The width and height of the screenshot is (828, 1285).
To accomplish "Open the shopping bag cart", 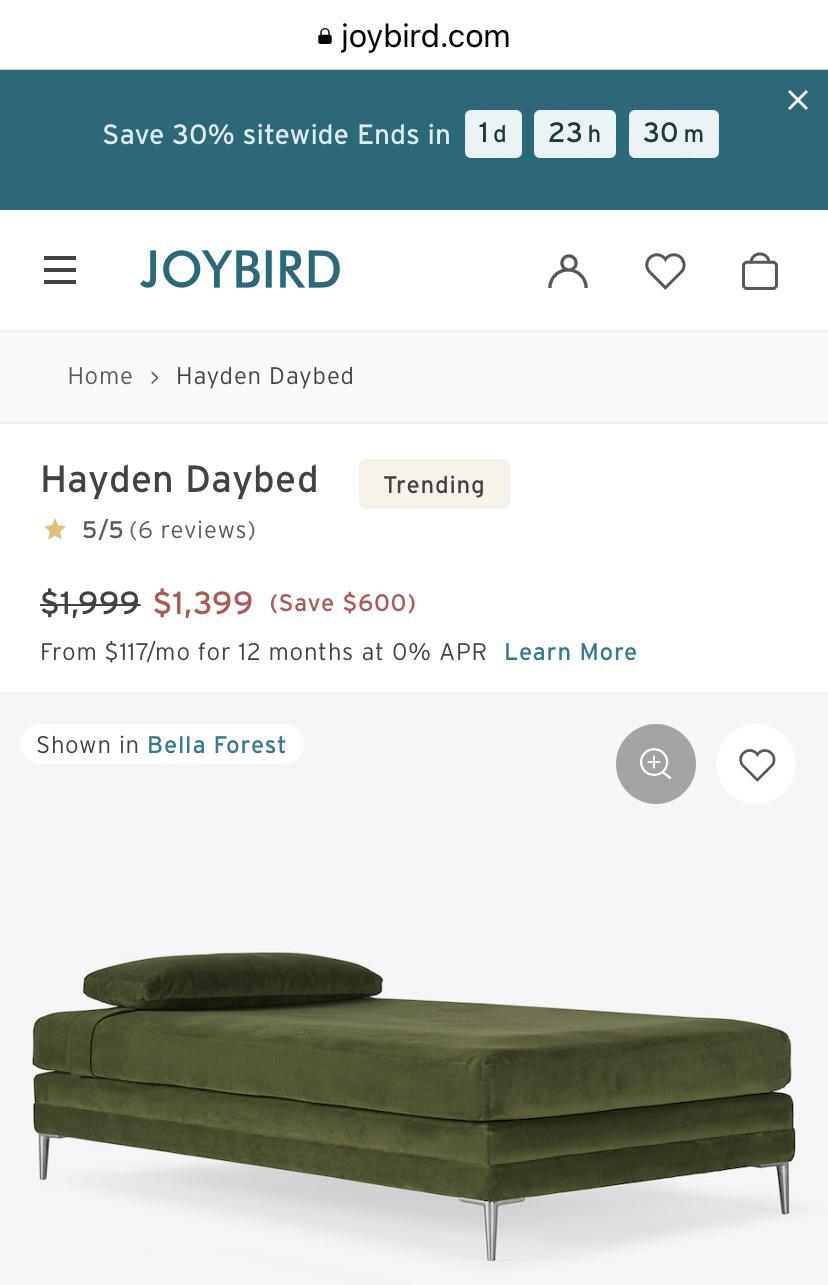I will point(760,270).
